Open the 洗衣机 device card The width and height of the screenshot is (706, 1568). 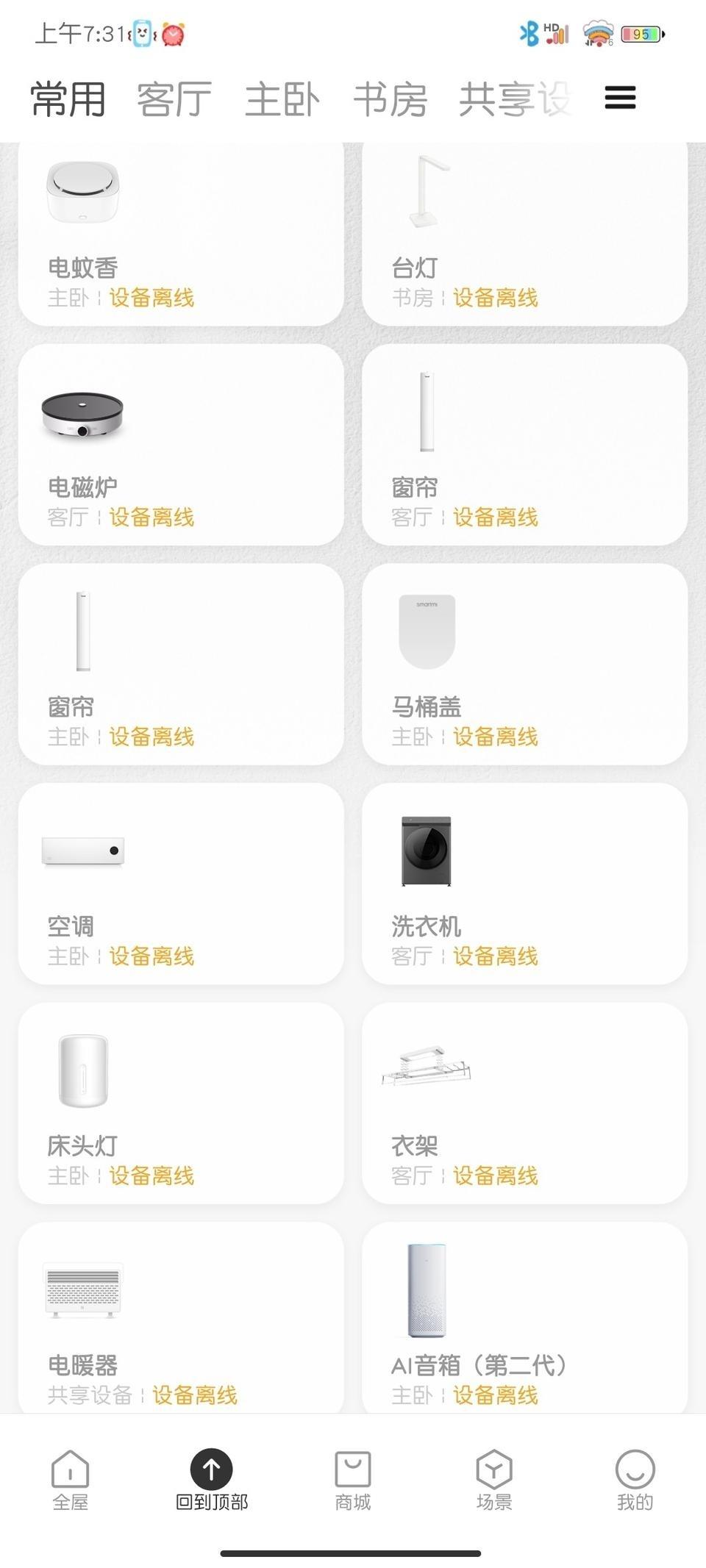524,883
